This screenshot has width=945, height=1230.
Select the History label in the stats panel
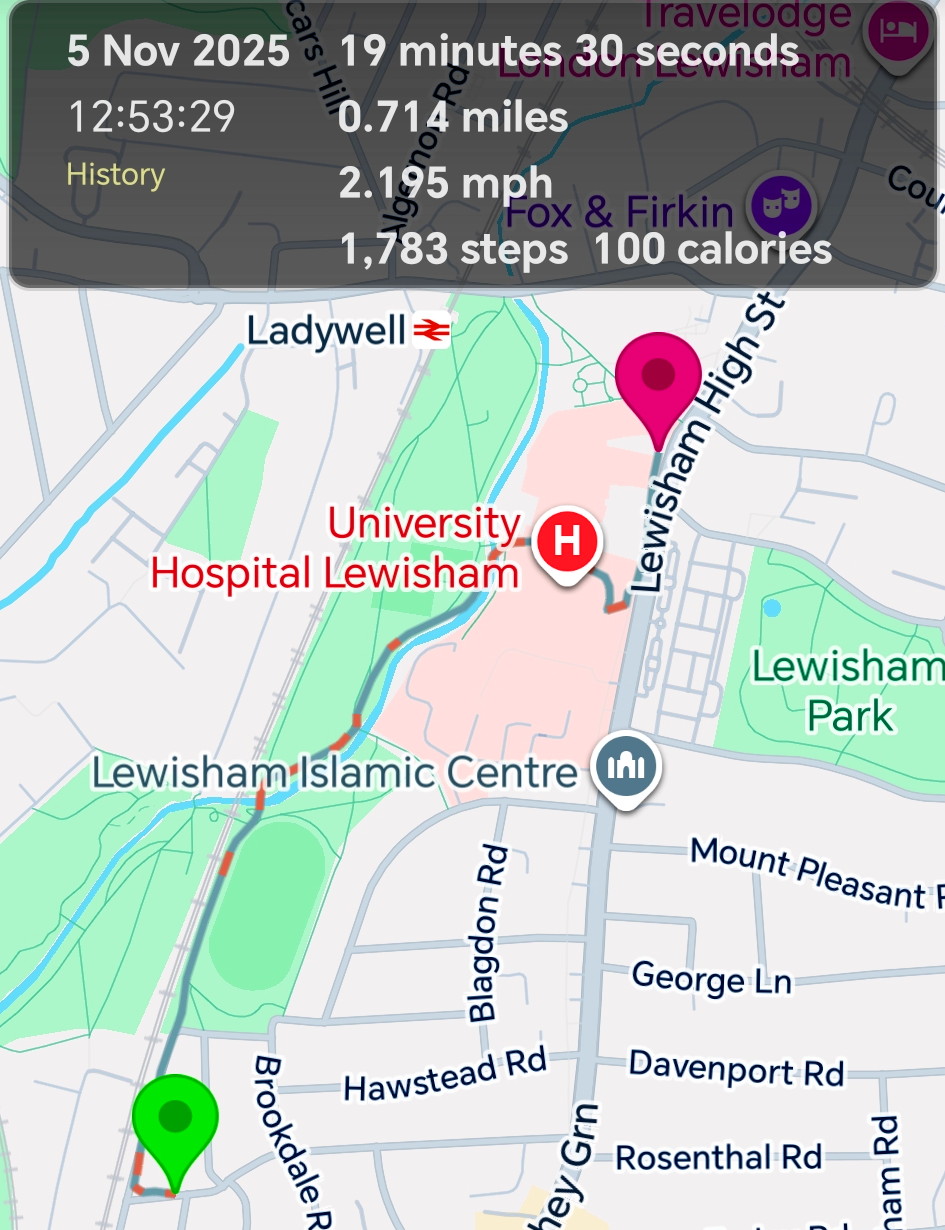click(114, 174)
